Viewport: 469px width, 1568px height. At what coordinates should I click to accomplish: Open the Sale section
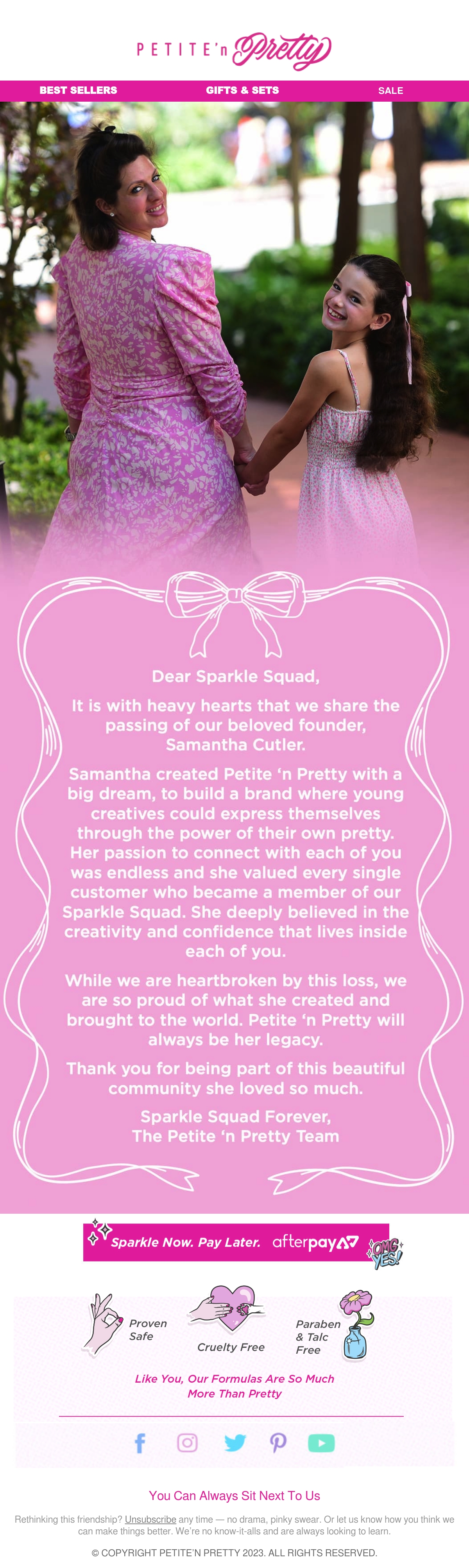point(390,91)
